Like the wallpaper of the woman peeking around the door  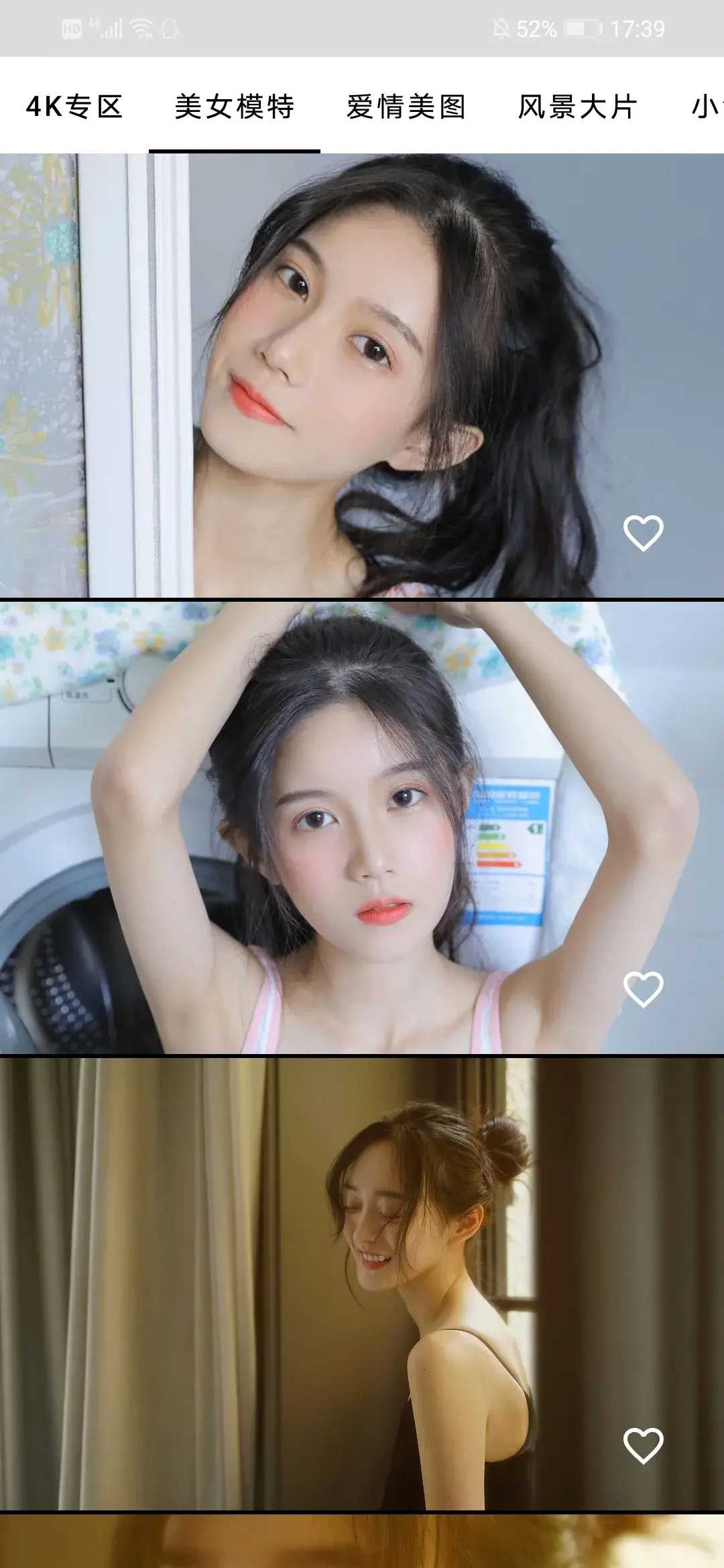click(x=643, y=533)
